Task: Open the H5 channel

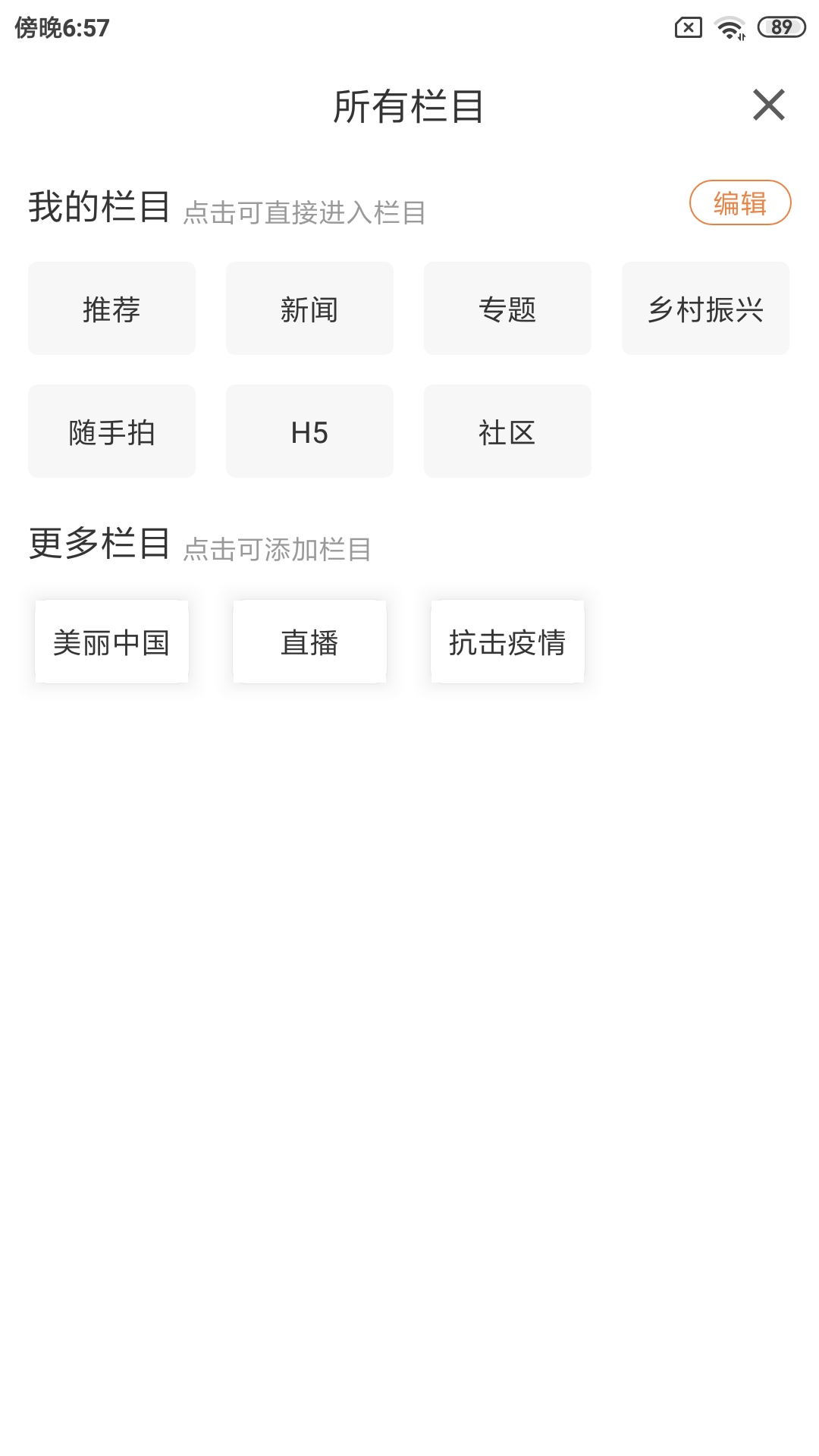Action: click(309, 431)
